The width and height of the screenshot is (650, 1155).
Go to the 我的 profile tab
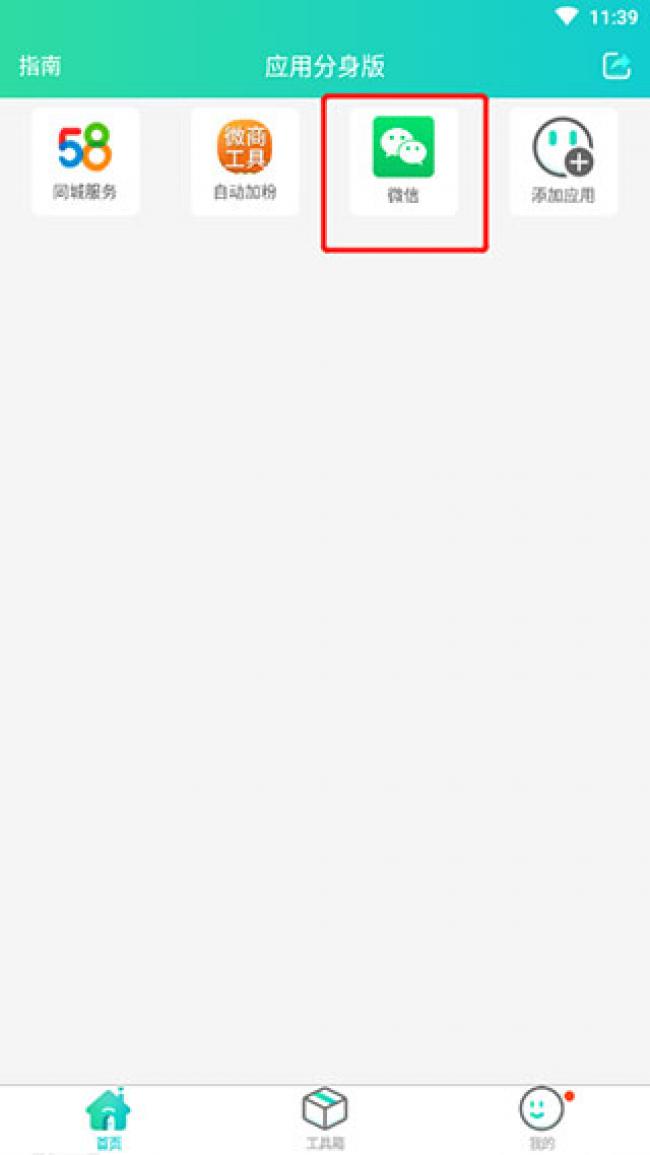click(541, 1118)
